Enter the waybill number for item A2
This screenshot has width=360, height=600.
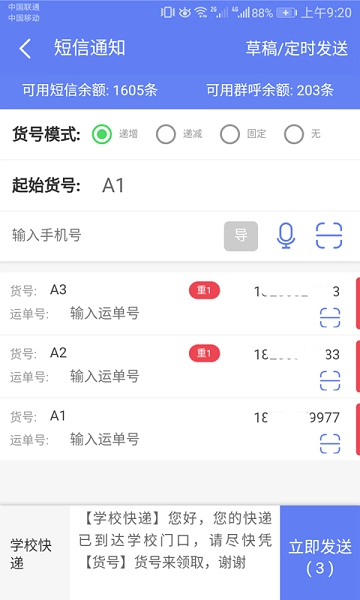tap(104, 377)
